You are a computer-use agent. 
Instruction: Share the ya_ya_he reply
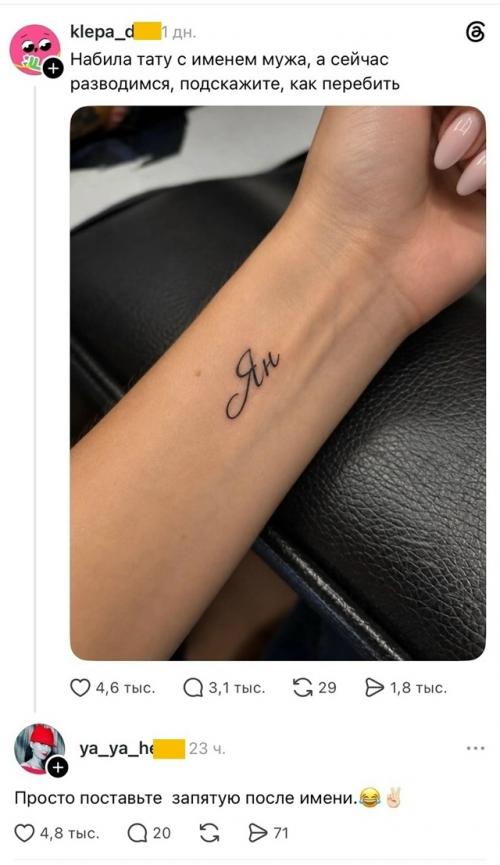pyautogui.click(x=258, y=832)
